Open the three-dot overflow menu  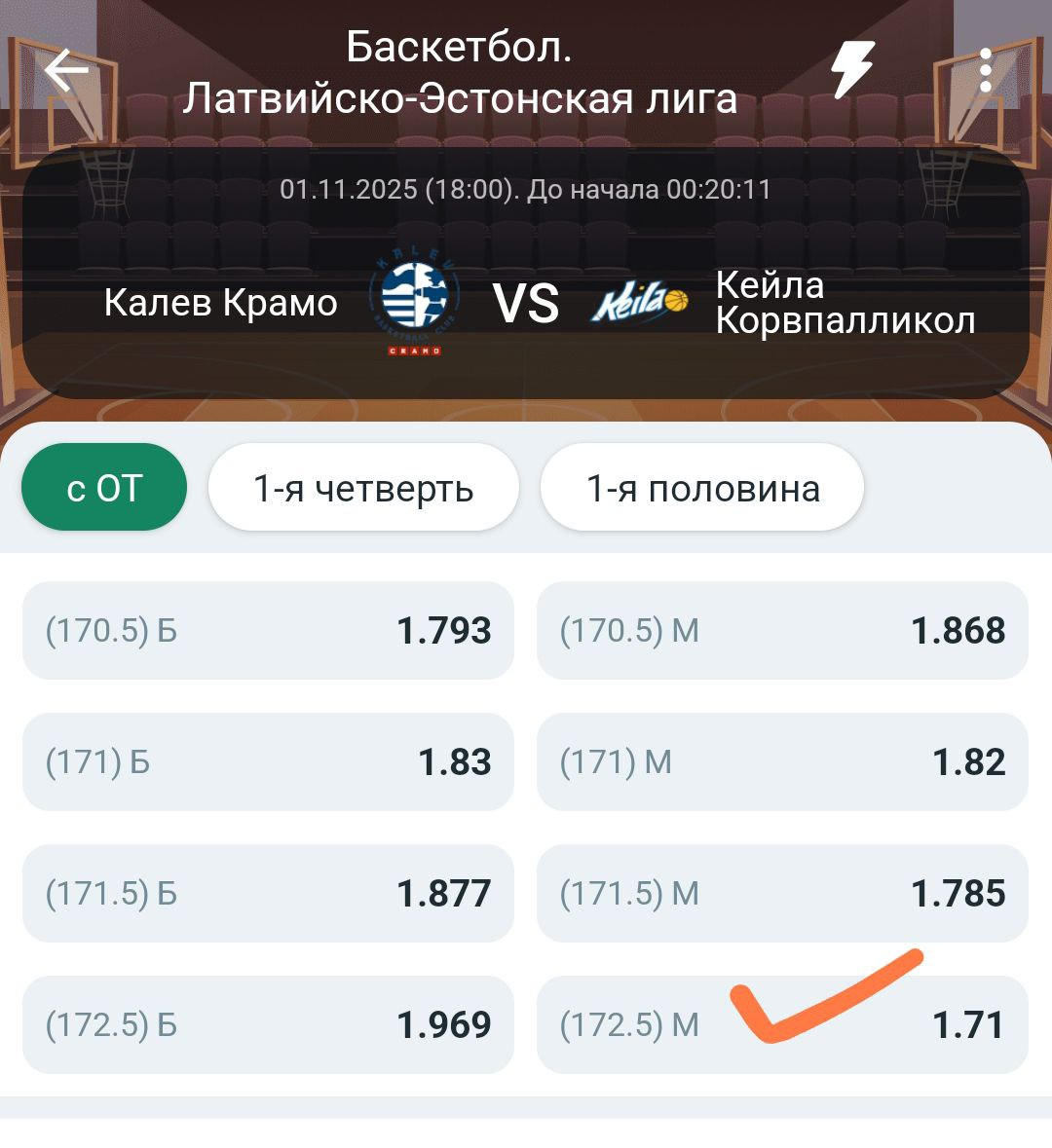click(x=985, y=70)
